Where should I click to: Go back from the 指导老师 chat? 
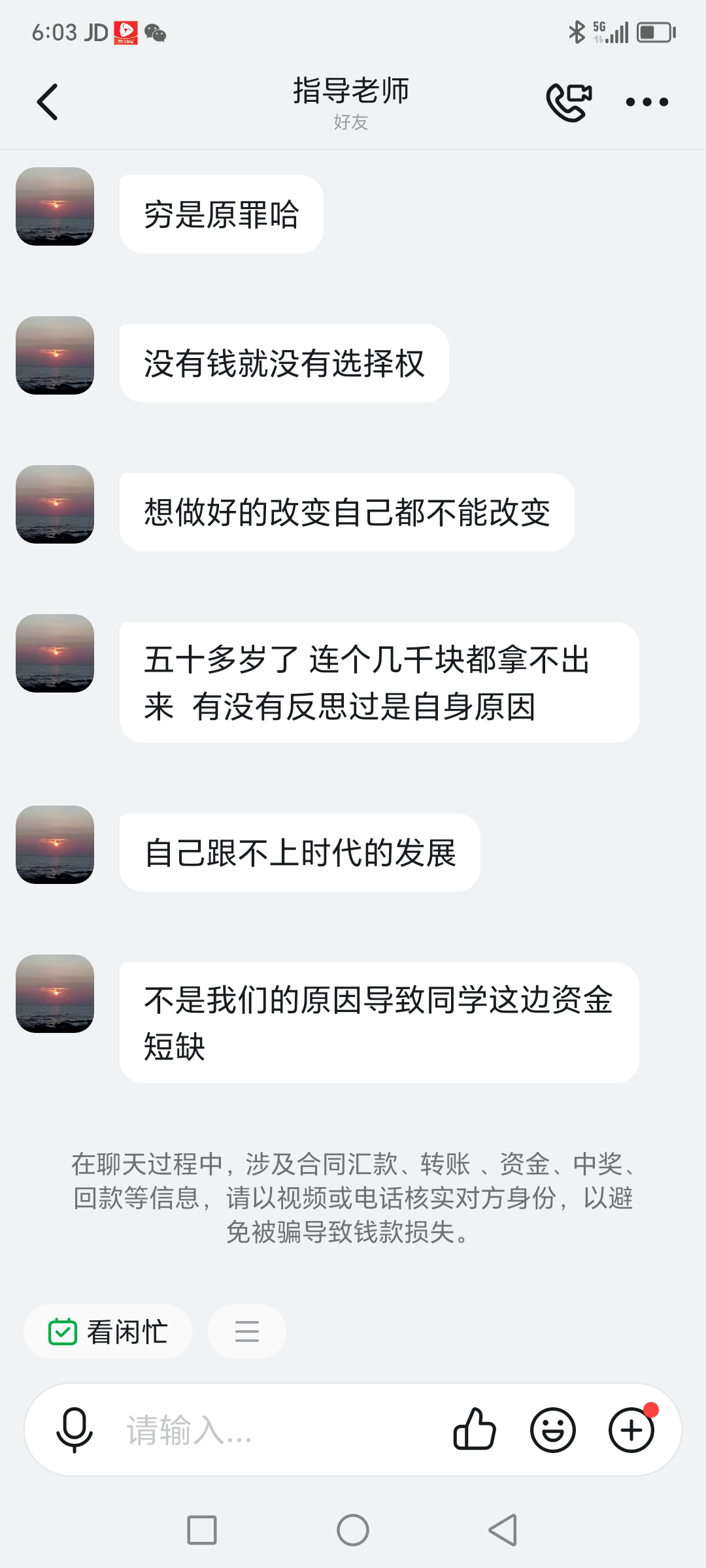pyautogui.click(x=47, y=102)
